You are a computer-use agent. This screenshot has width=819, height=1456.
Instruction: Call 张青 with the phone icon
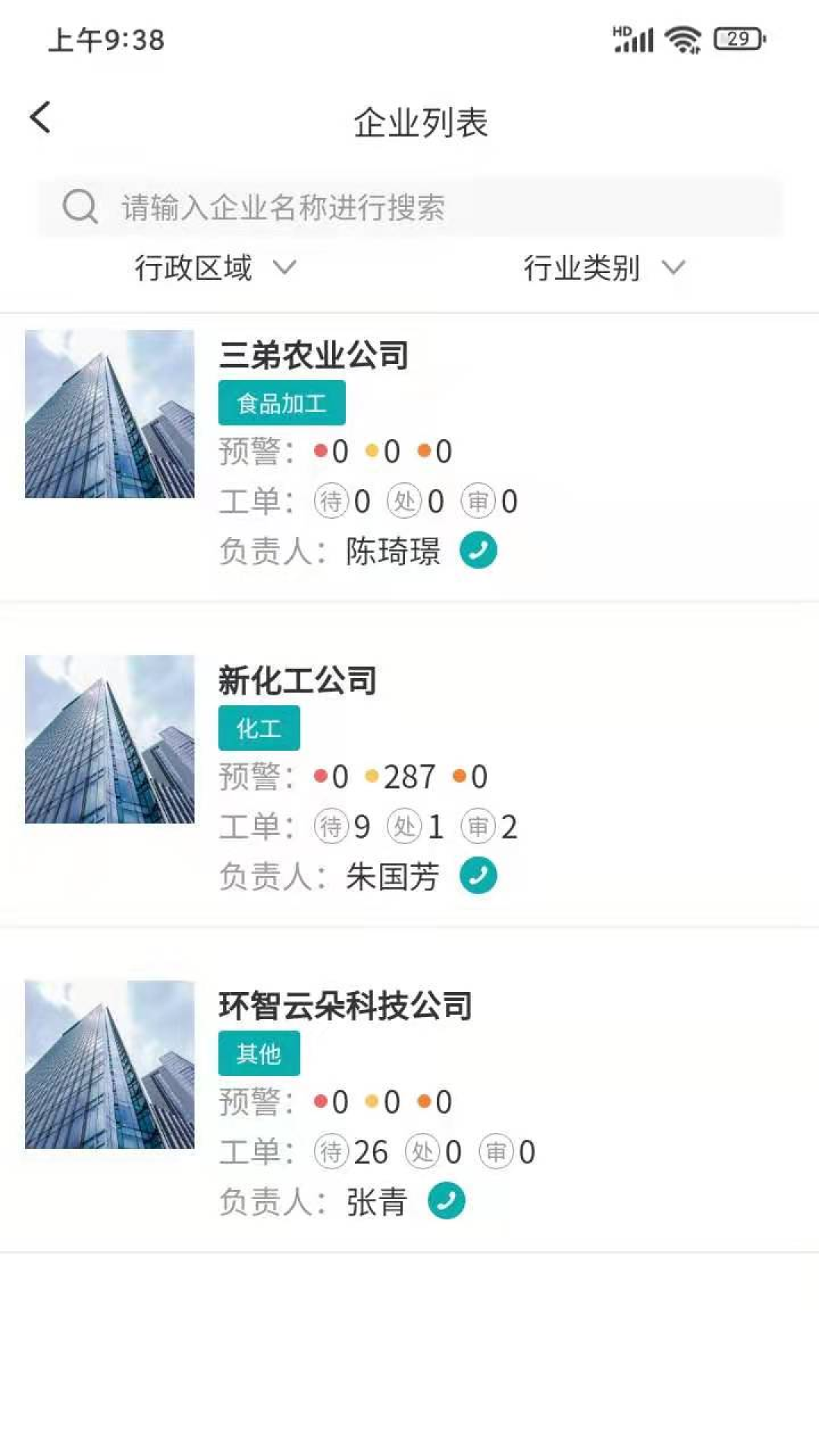coord(446,1201)
